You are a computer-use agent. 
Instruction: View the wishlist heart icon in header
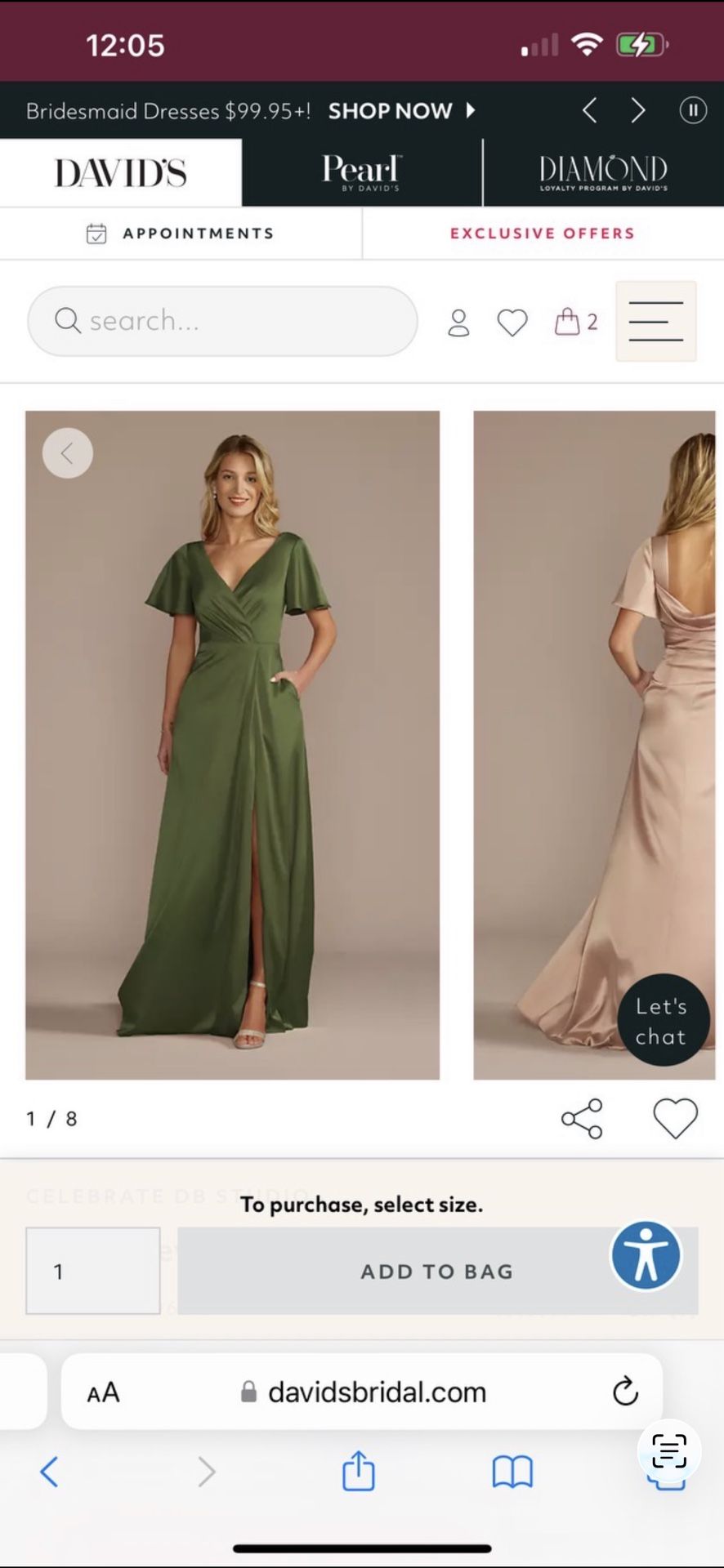512,322
